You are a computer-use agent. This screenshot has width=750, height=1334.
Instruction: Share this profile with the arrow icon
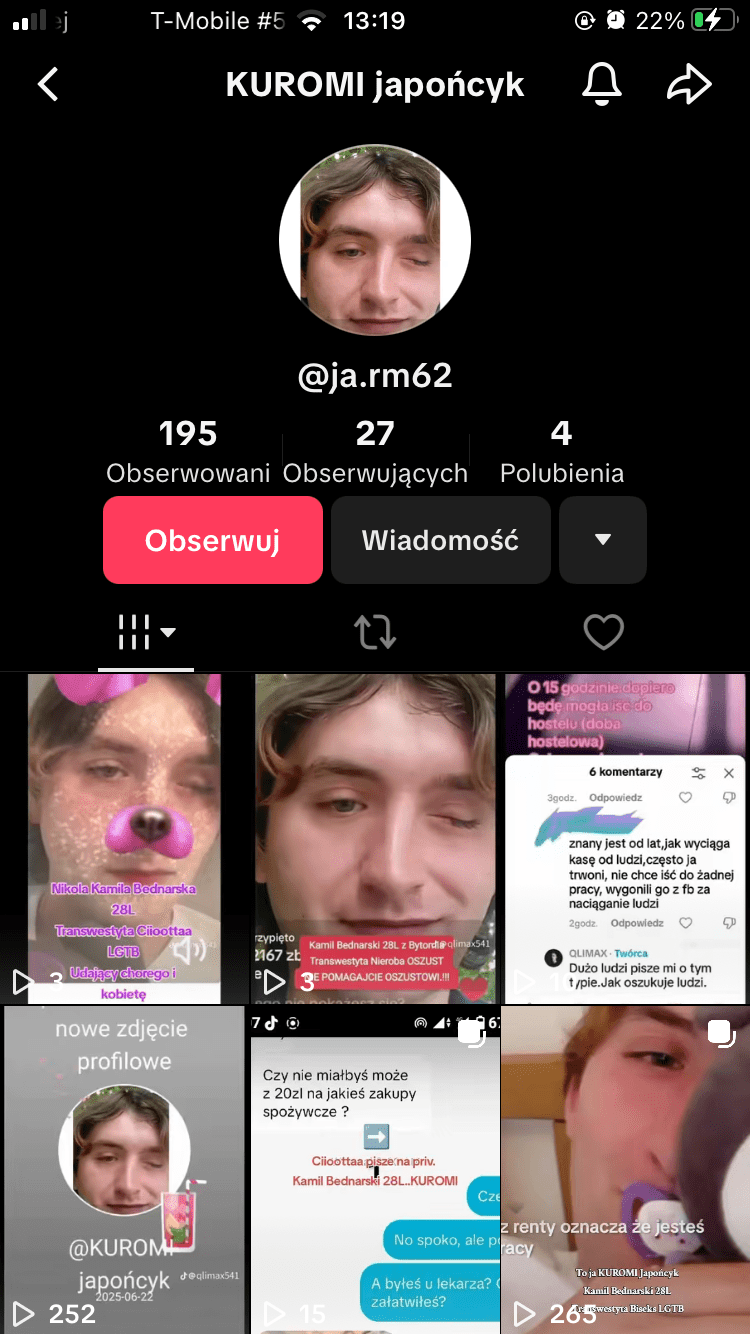(x=689, y=85)
